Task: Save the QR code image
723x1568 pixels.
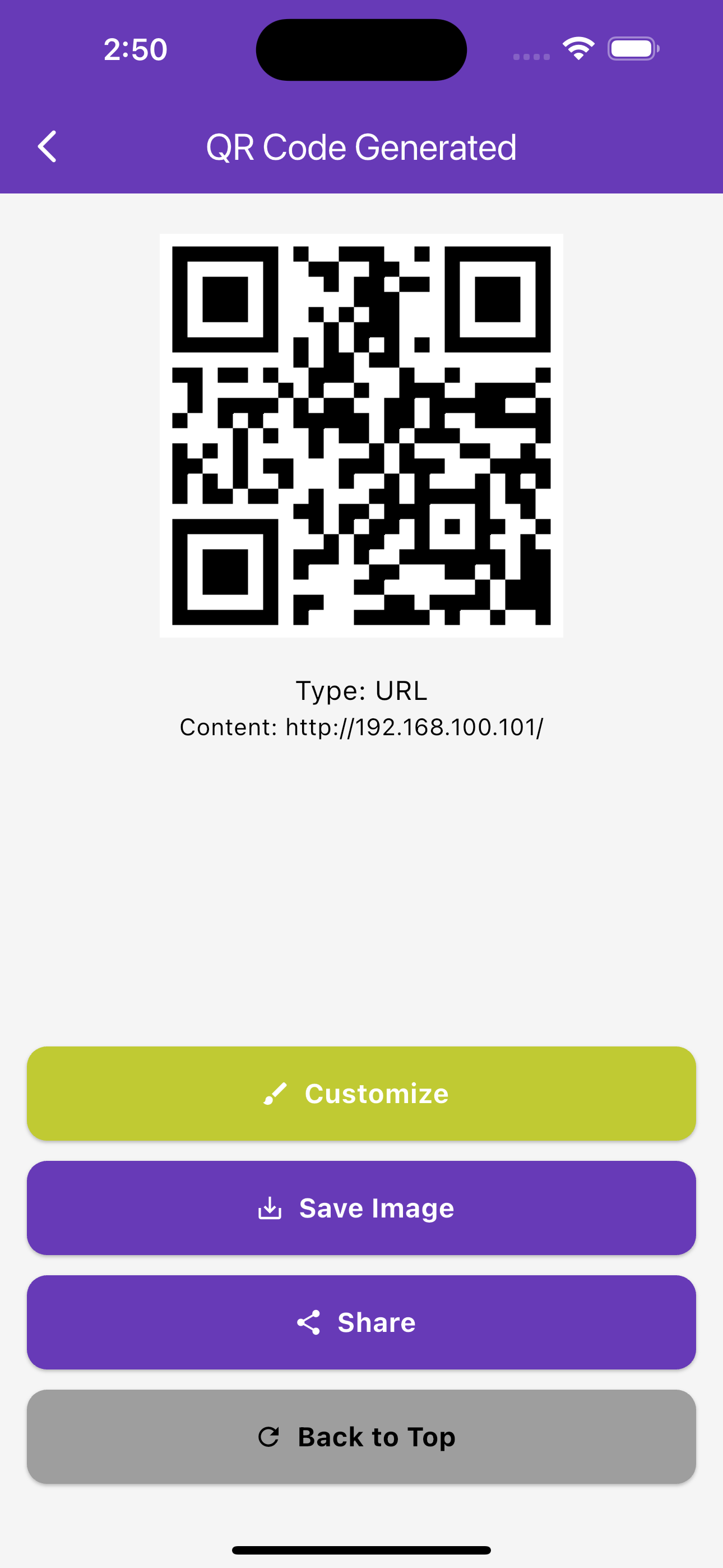Action: point(361,1207)
